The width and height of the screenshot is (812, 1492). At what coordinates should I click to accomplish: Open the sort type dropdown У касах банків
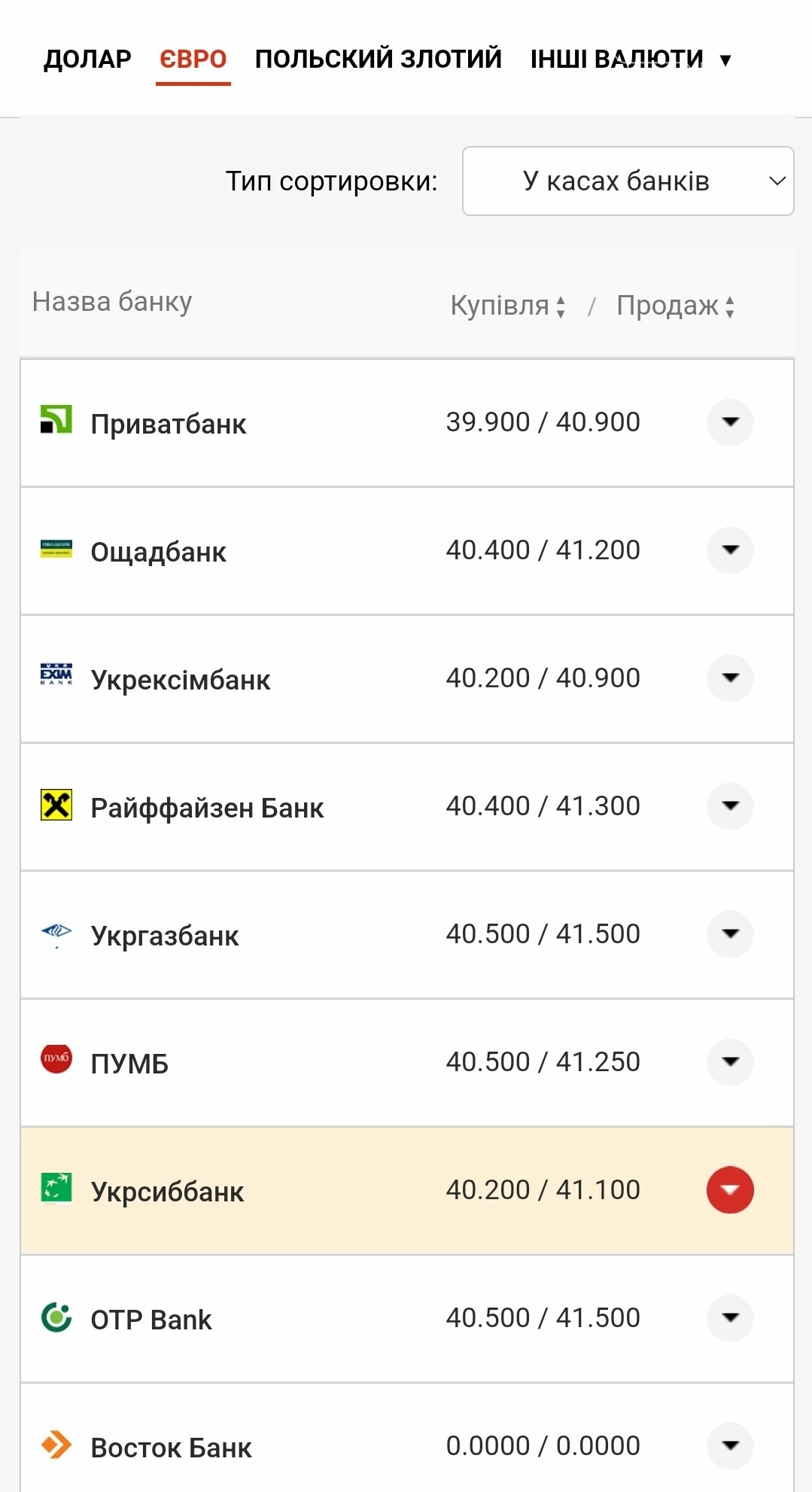(628, 181)
